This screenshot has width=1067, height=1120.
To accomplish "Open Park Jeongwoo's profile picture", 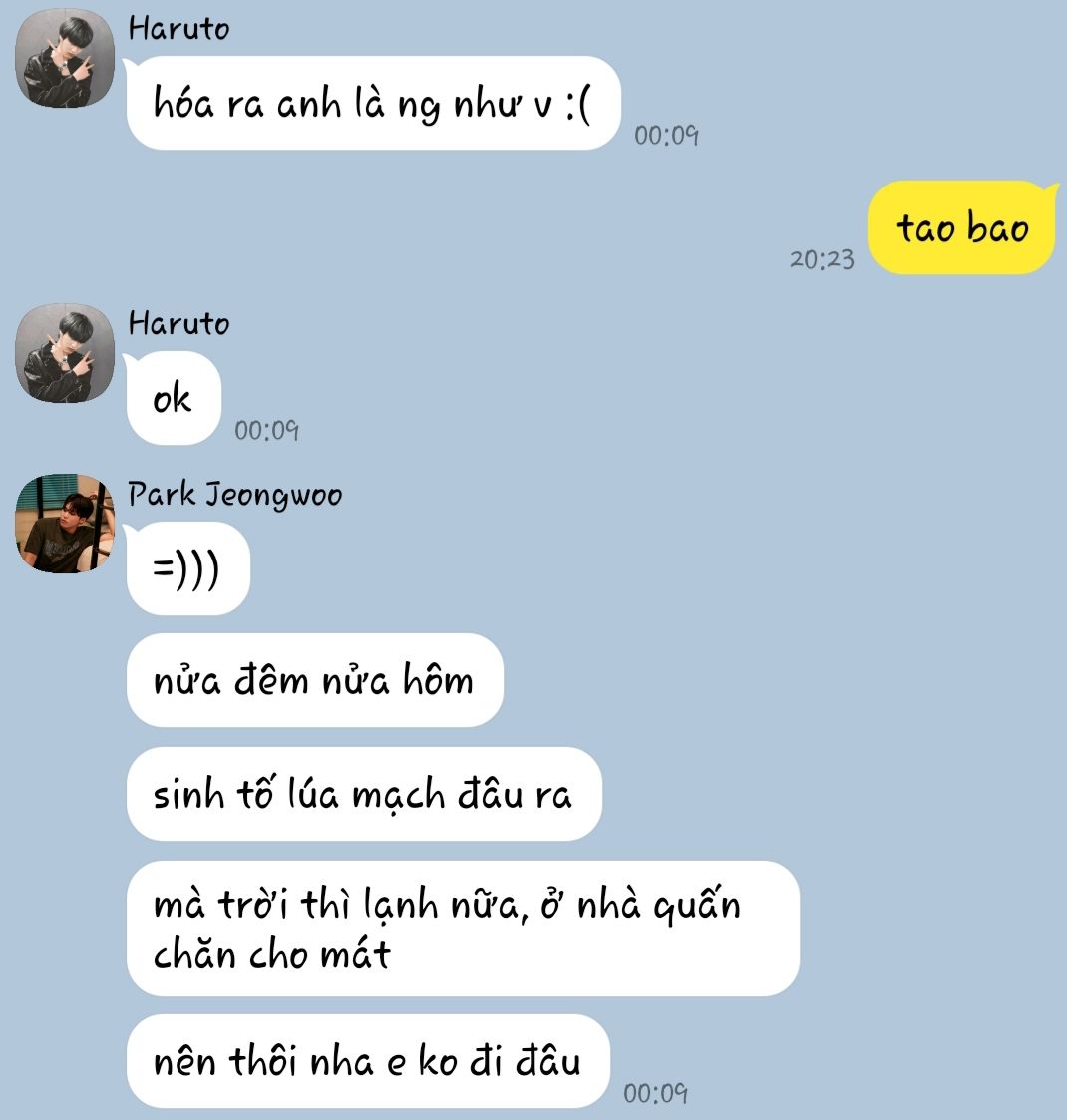I will tap(65, 524).
